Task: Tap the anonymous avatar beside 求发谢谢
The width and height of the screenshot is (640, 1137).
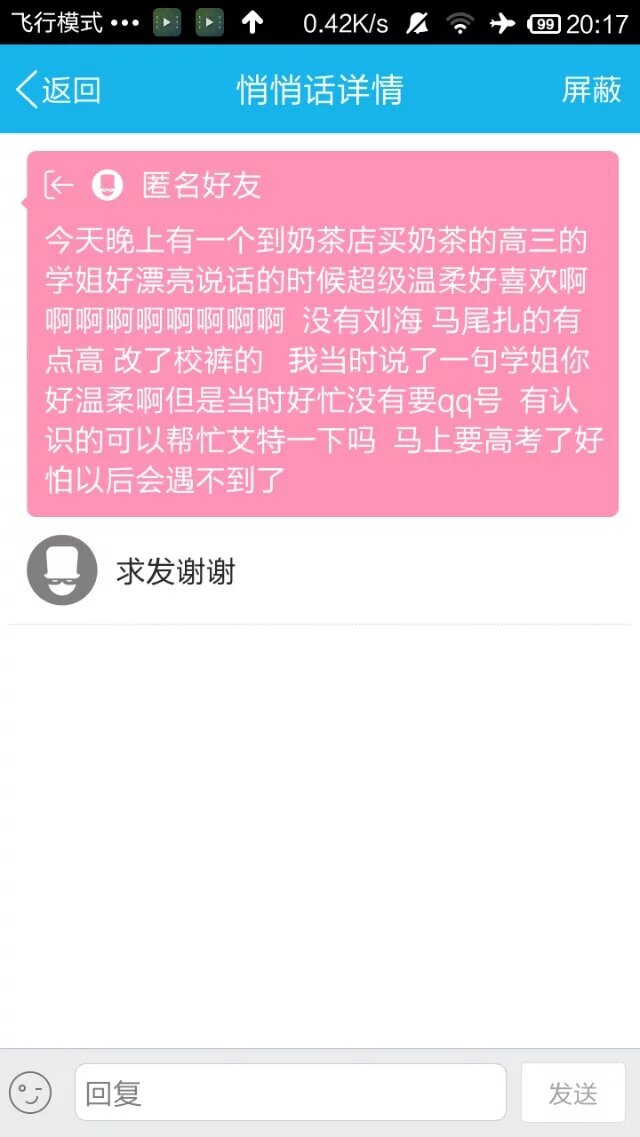Action: click(x=62, y=570)
